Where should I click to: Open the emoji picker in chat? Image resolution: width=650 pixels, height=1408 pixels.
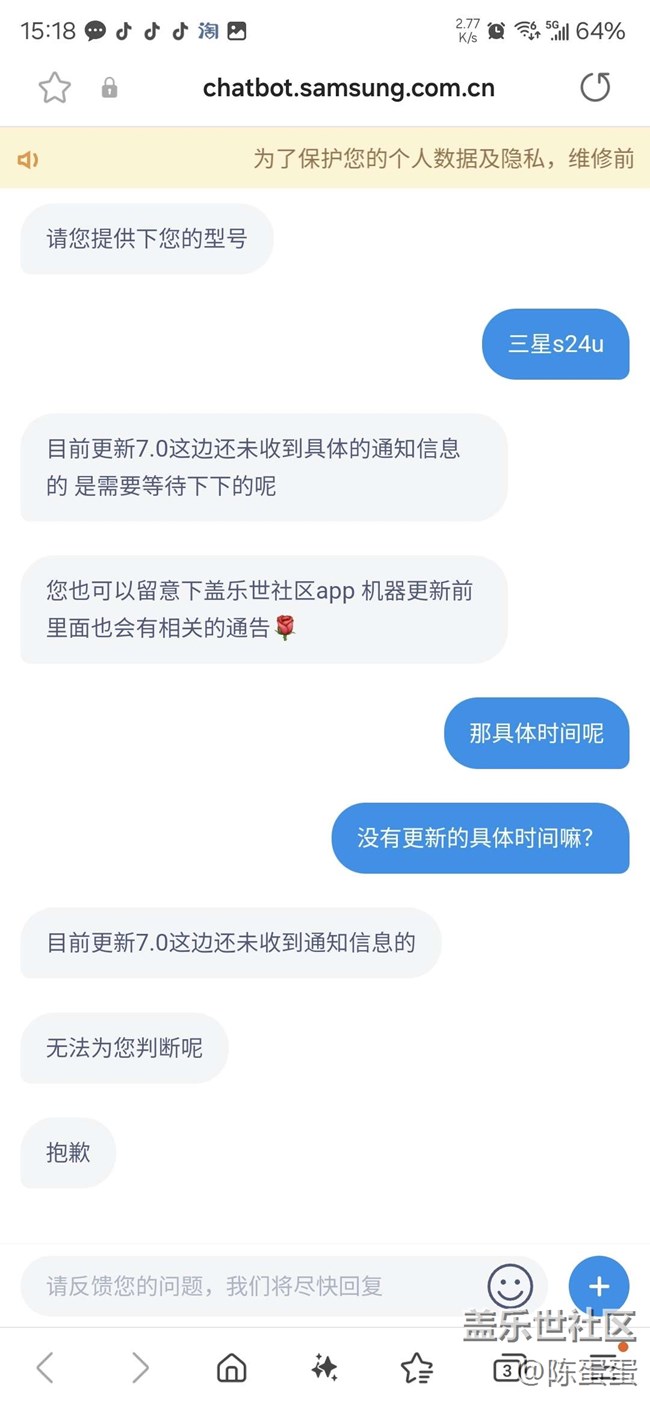coord(510,1286)
